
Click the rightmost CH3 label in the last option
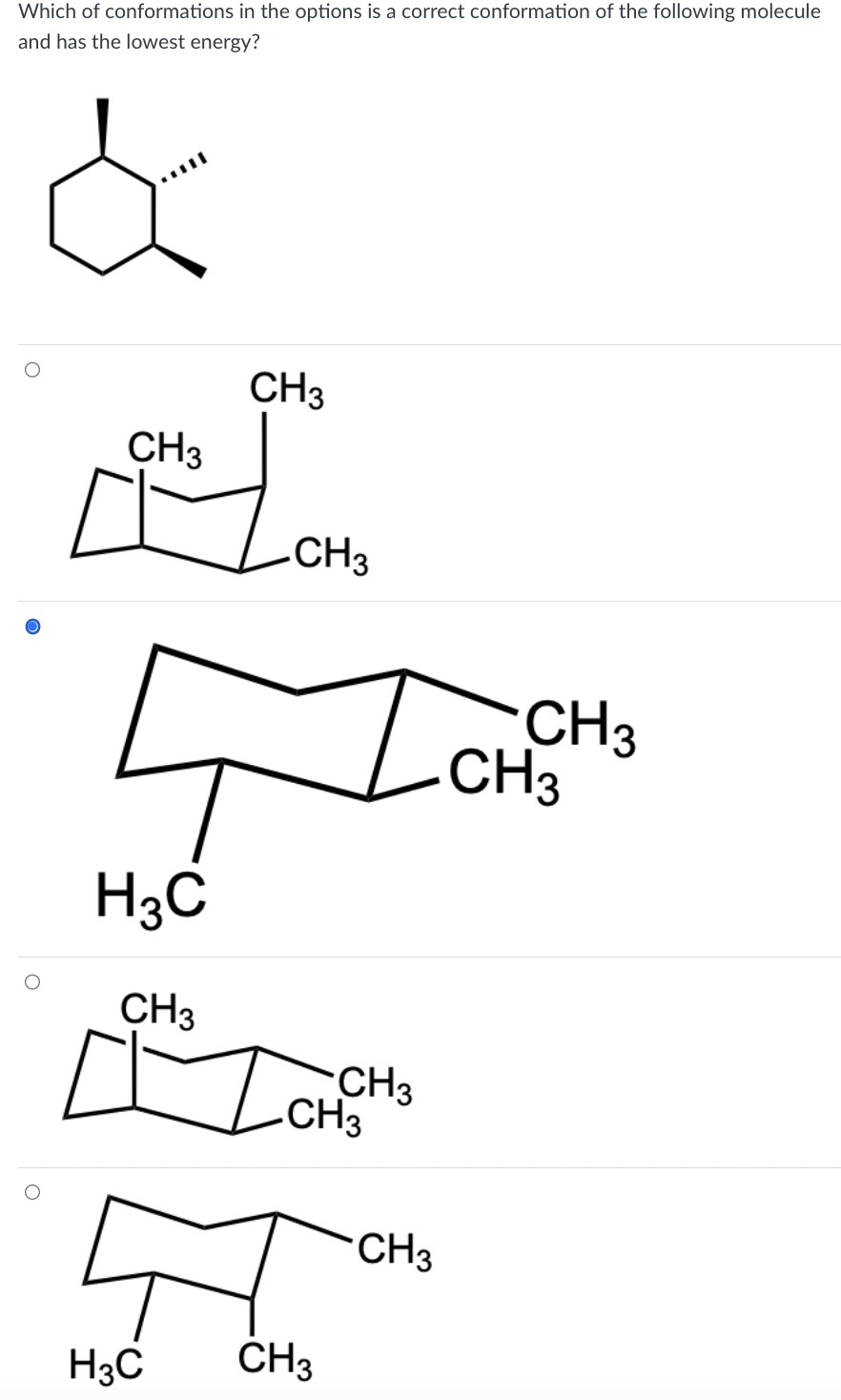(x=392, y=1251)
